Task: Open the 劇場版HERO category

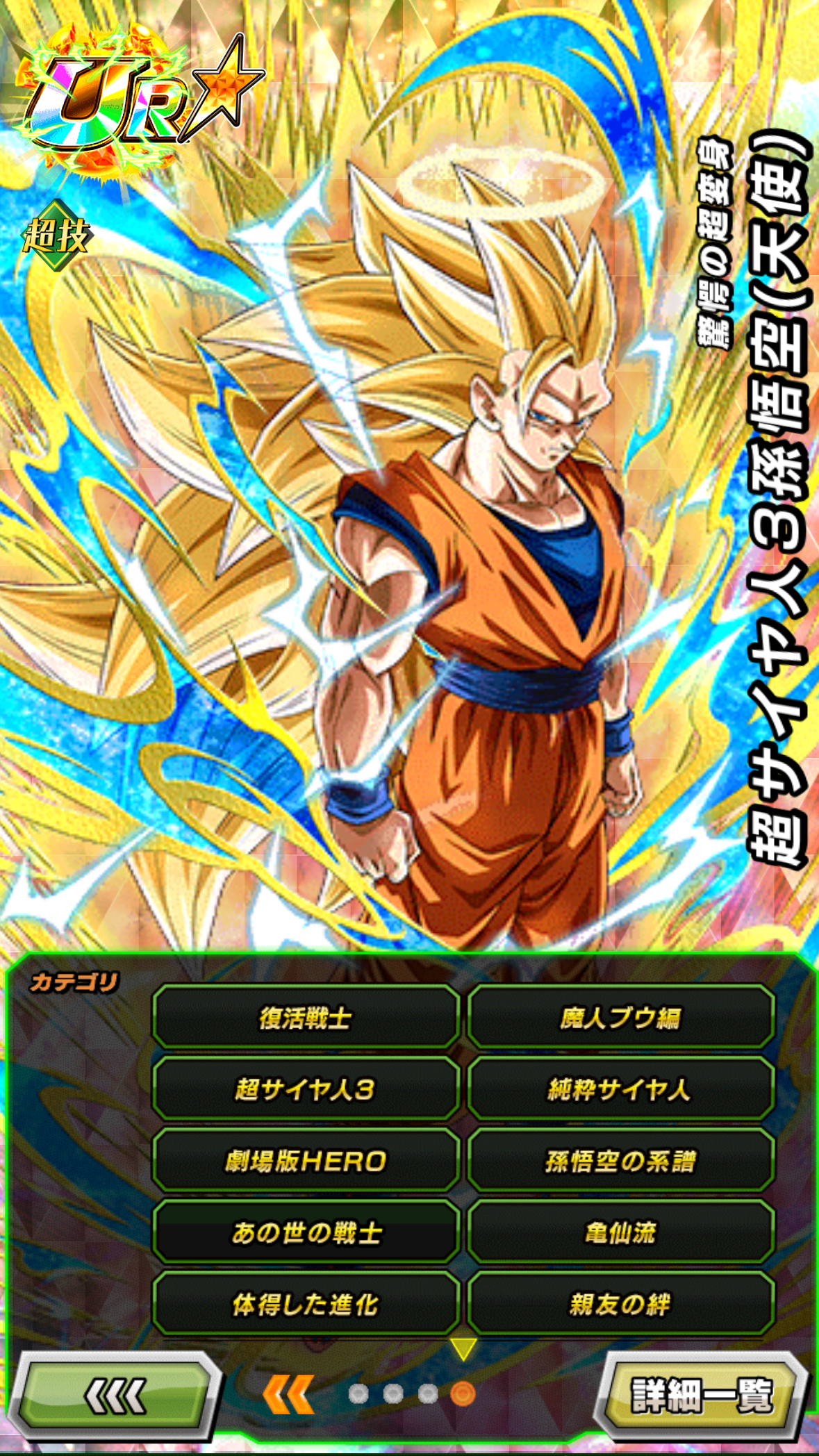Action: pyautogui.click(x=306, y=1160)
